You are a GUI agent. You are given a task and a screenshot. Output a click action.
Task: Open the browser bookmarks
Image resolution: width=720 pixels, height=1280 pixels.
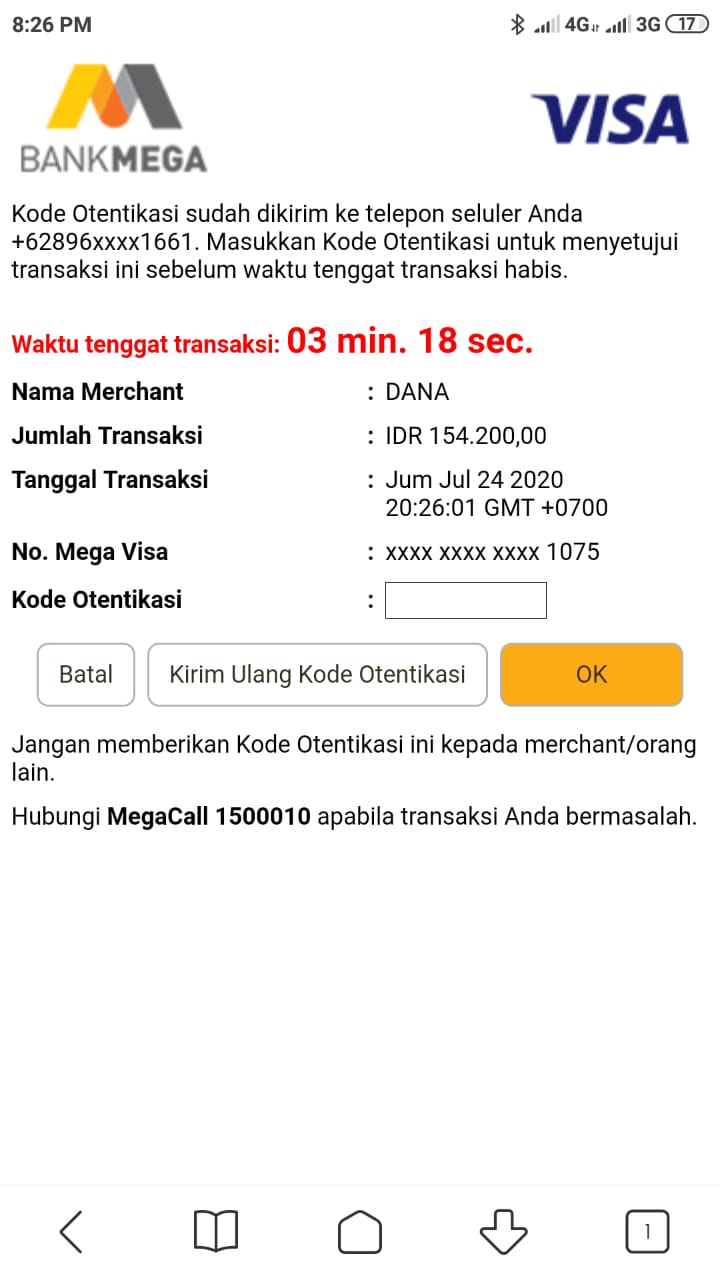tap(215, 1231)
